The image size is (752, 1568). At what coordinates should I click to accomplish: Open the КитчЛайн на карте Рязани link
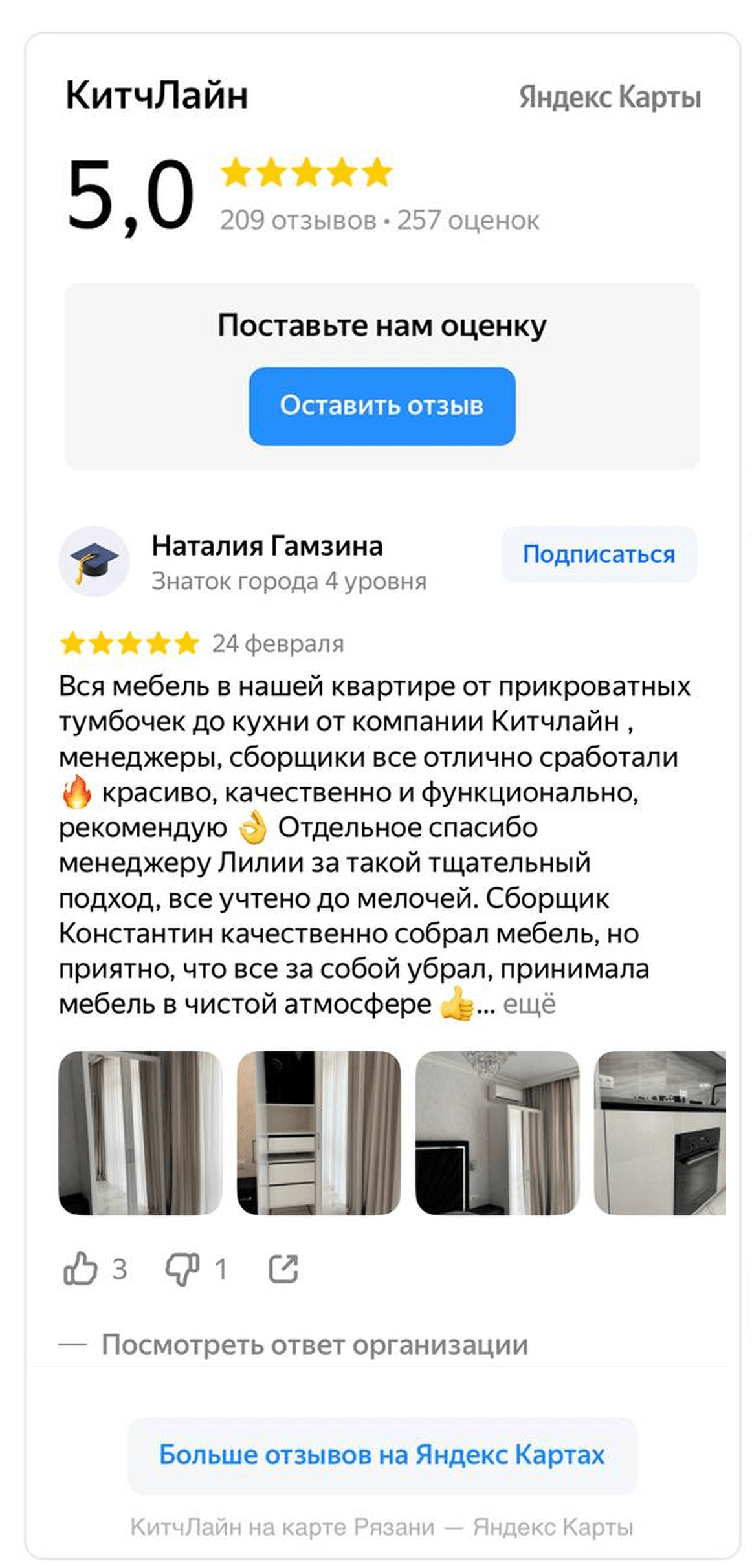coord(282,1527)
